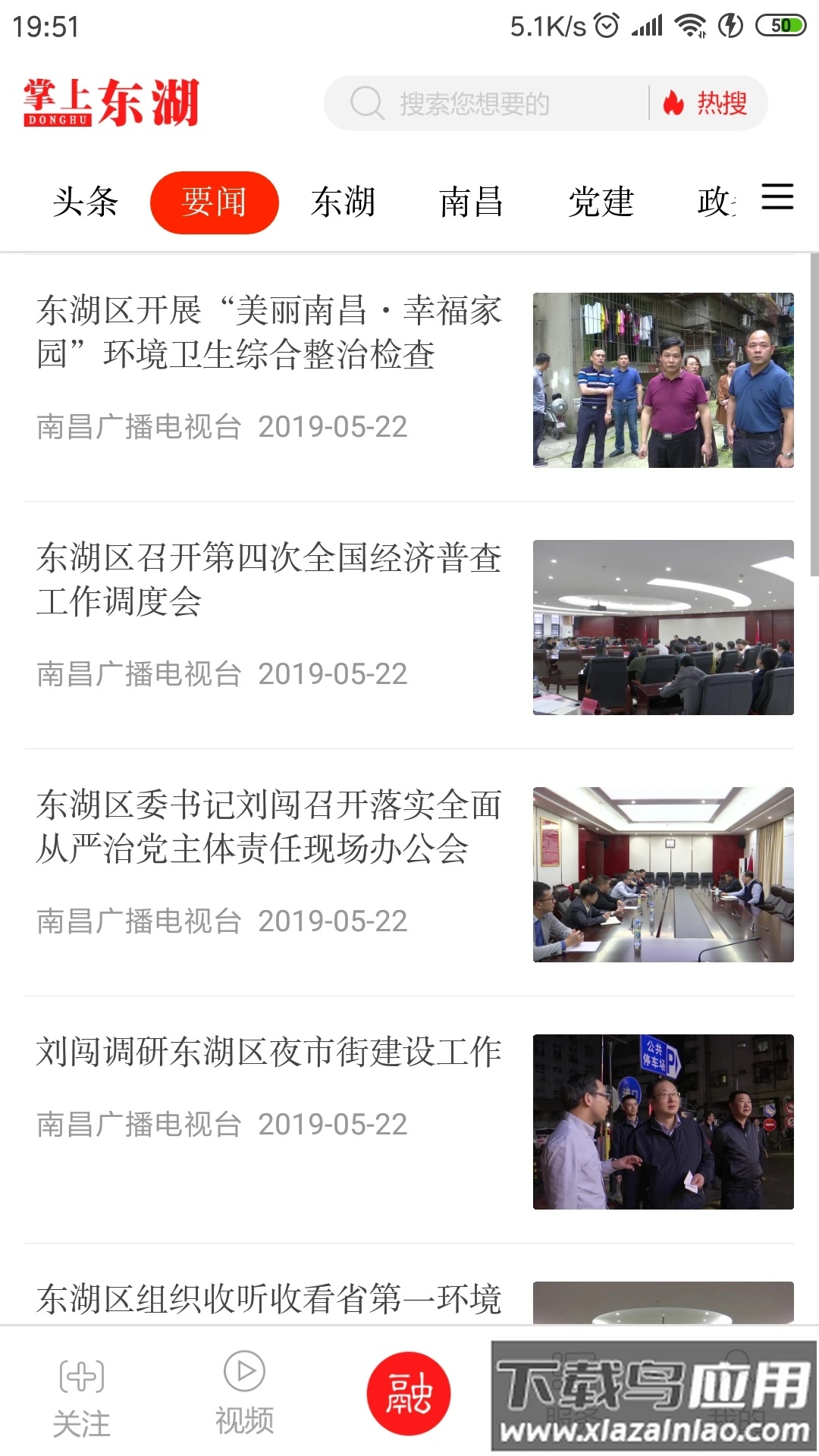Tap the 掌上东湖 app logo
Image resolution: width=819 pixels, height=1456 pixels.
(110, 102)
